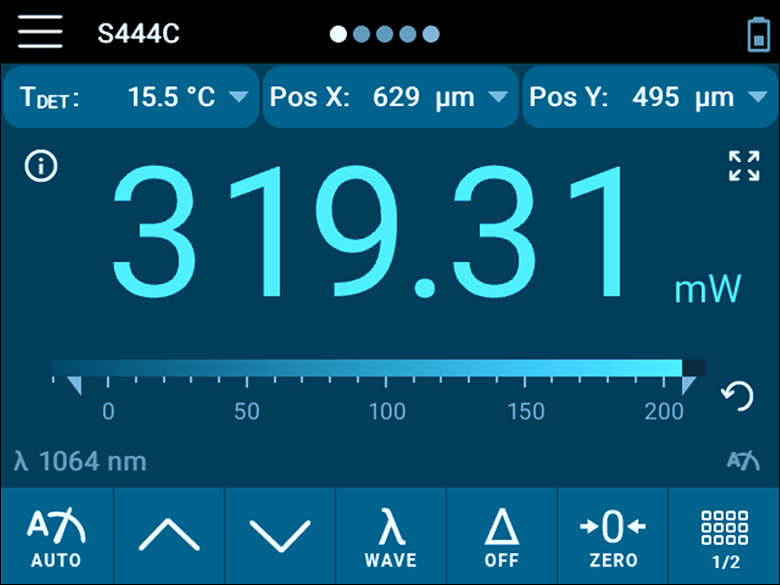Image resolution: width=780 pixels, height=585 pixels.
Task: Increase the range with up arrow
Action: (169, 537)
